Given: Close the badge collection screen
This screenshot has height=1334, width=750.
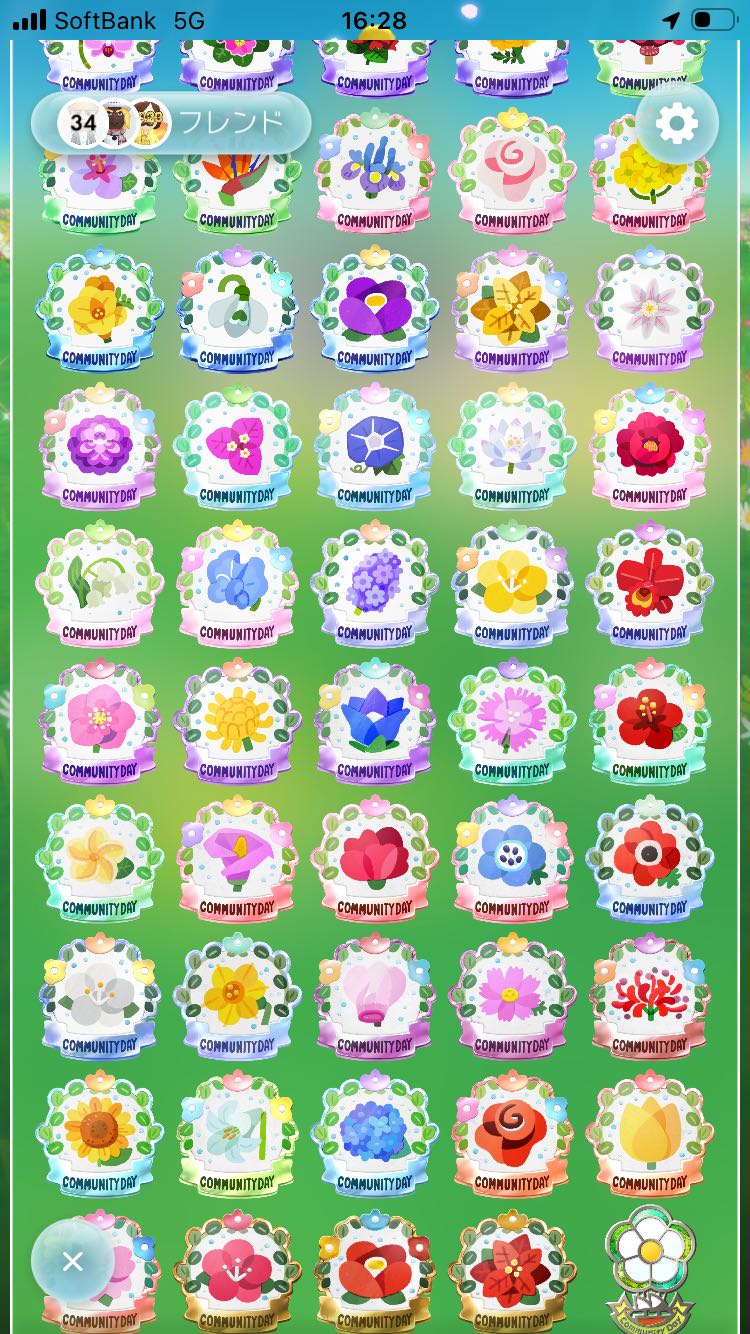Looking at the screenshot, I should 73,1262.
